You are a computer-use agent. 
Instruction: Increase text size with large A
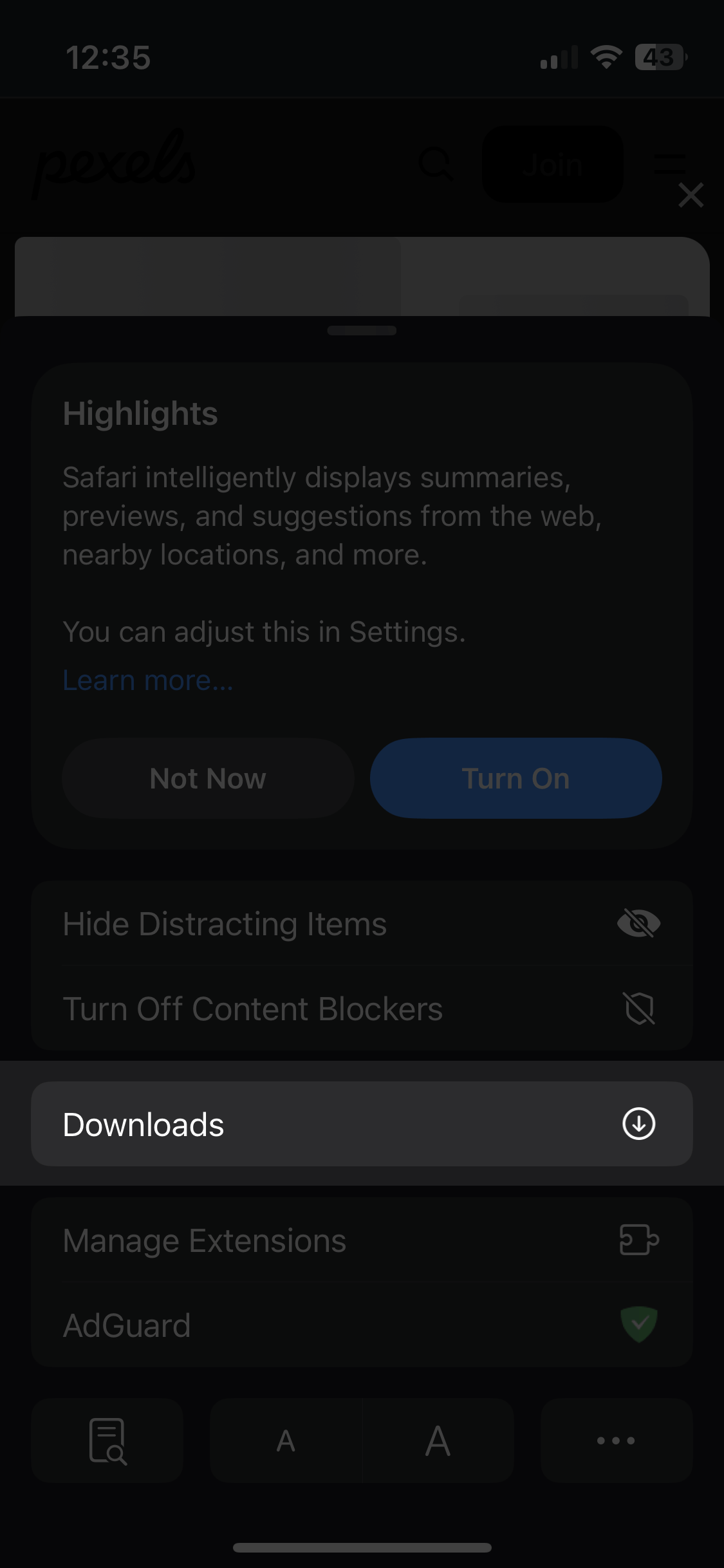point(438,1441)
